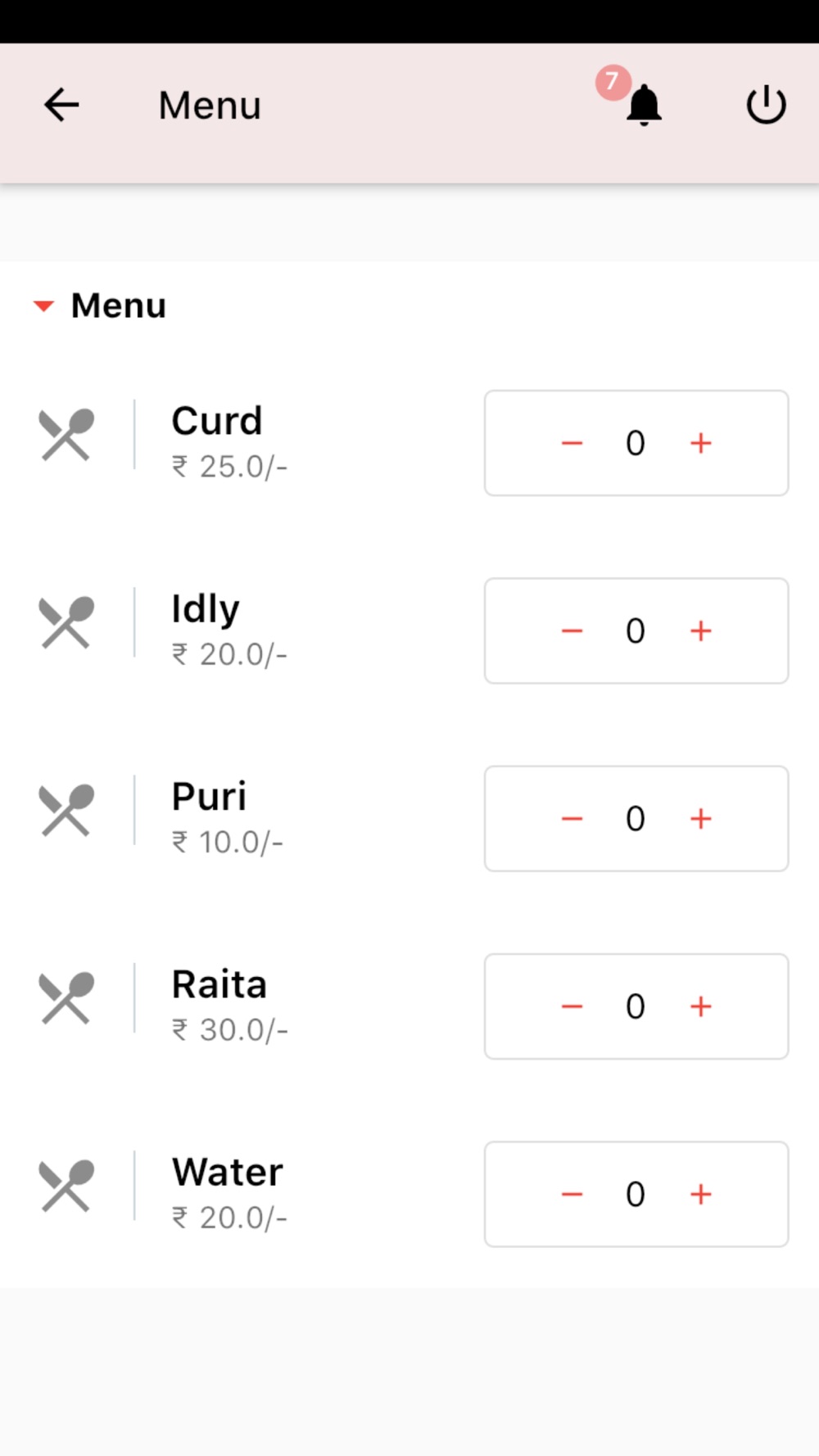Decrease Water quantity with minus
Image resolution: width=819 pixels, height=1456 pixels.
click(x=572, y=1194)
